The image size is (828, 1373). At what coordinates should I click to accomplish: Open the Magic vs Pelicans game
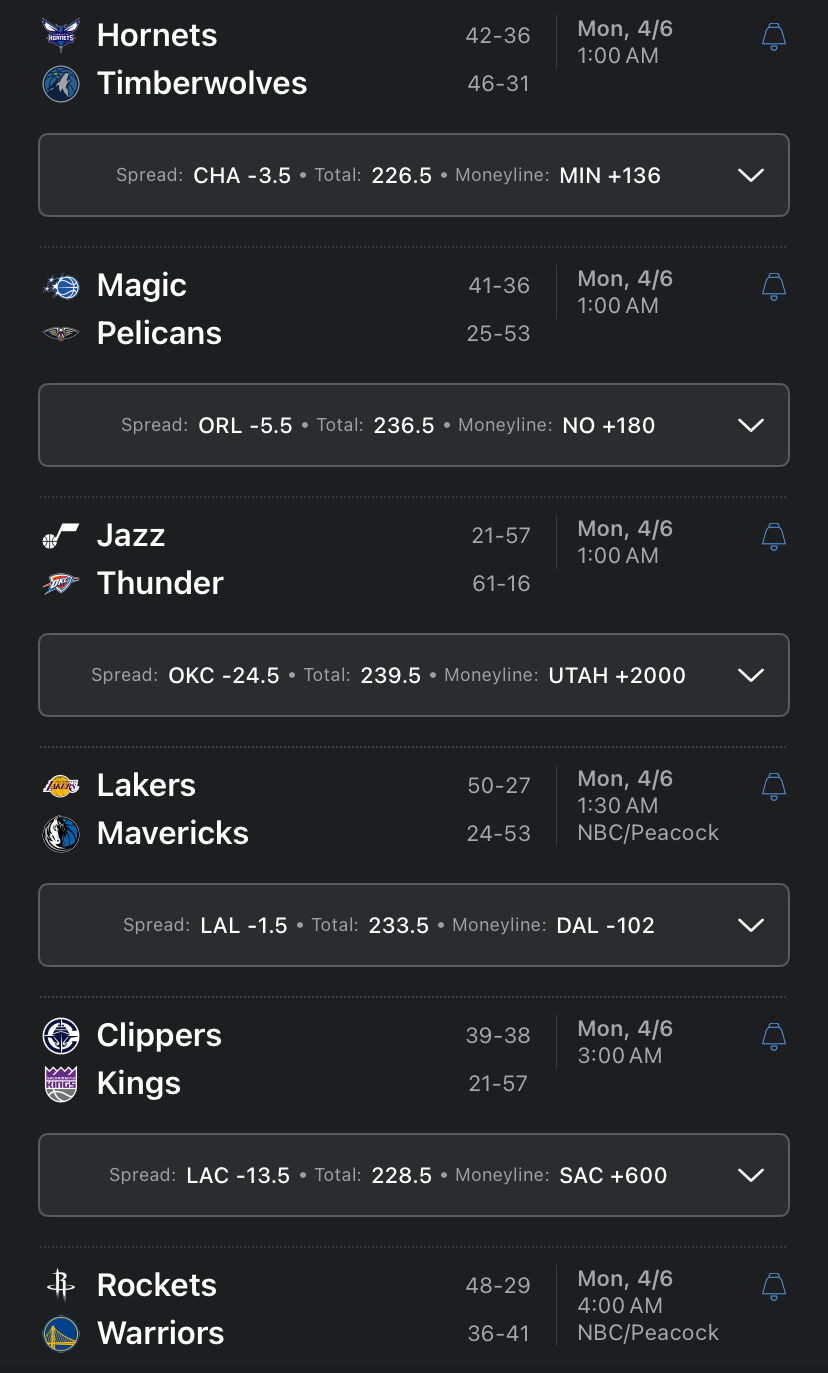[x=250, y=309]
